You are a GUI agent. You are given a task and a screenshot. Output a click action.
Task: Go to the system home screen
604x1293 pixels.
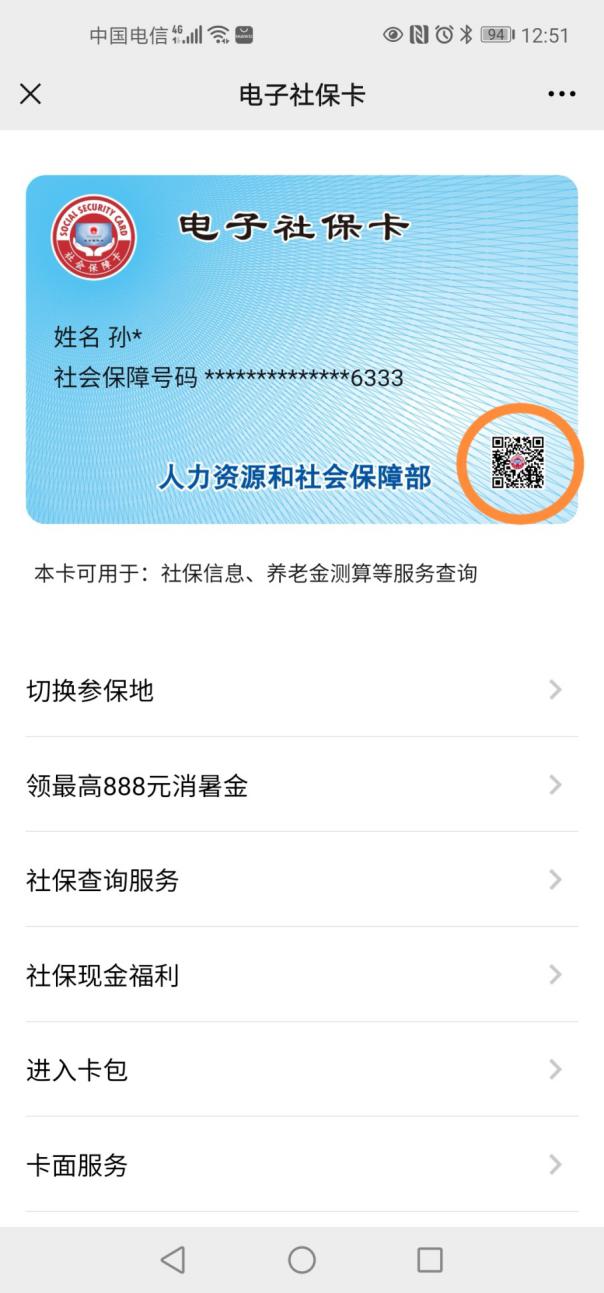pyautogui.click(x=302, y=1260)
